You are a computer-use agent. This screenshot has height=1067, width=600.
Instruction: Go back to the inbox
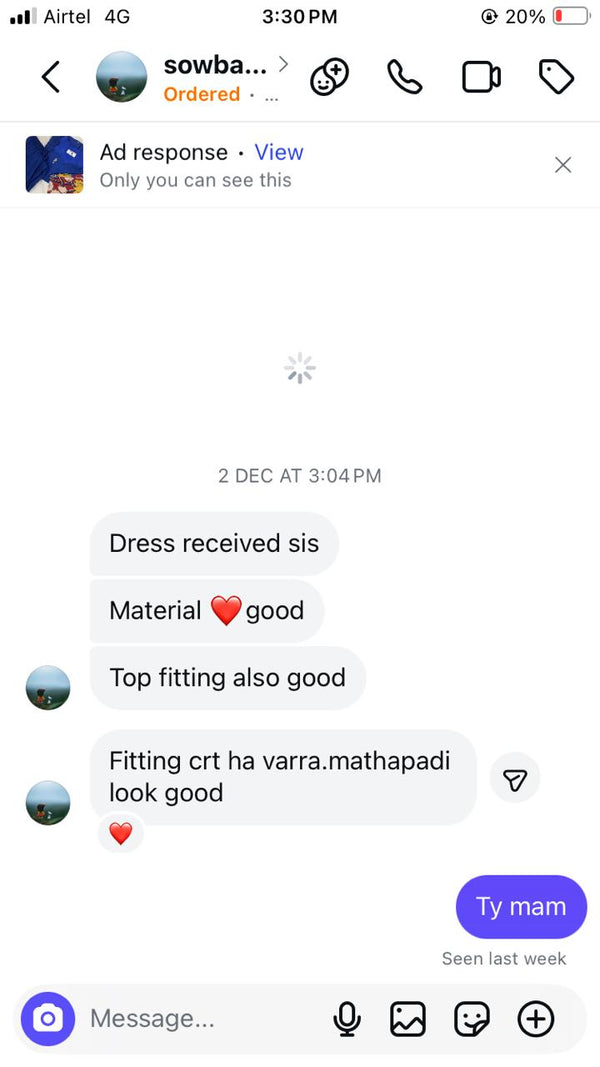[x=51, y=77]
